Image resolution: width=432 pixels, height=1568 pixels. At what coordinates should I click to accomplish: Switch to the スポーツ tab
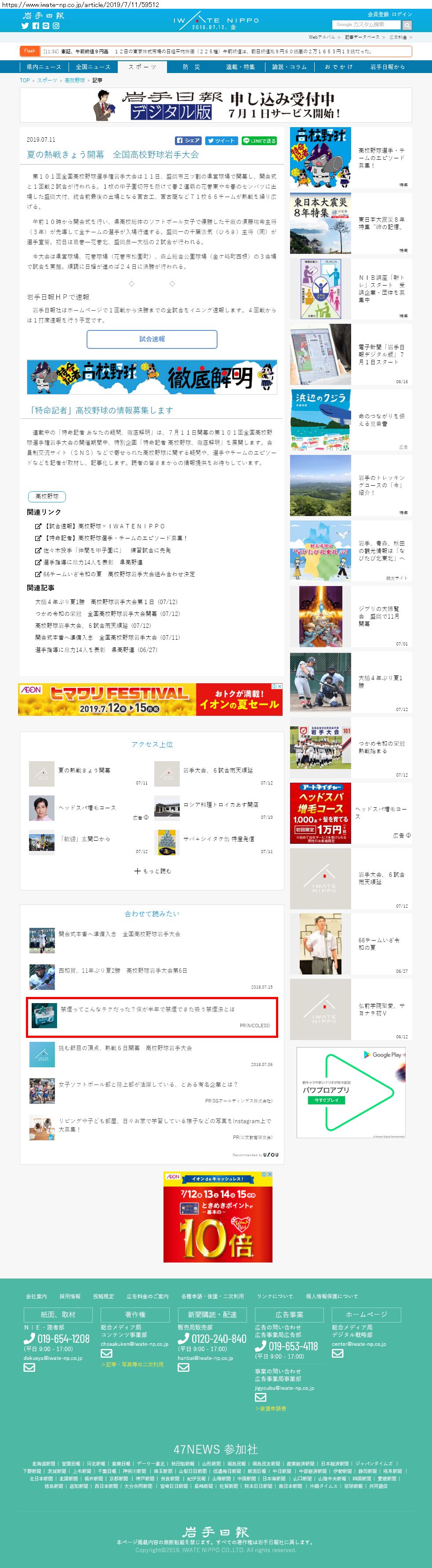click(142, 67)
